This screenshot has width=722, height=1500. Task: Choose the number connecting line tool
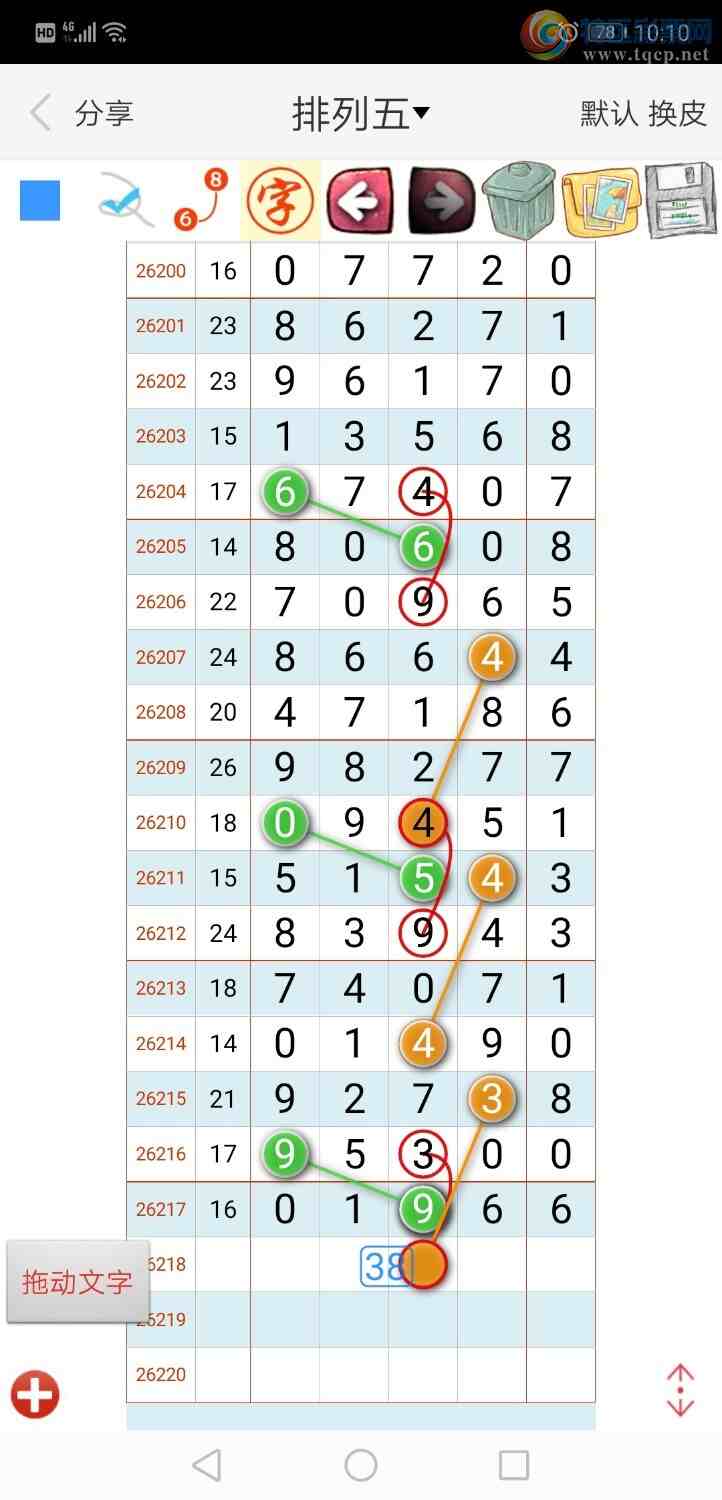200,200
